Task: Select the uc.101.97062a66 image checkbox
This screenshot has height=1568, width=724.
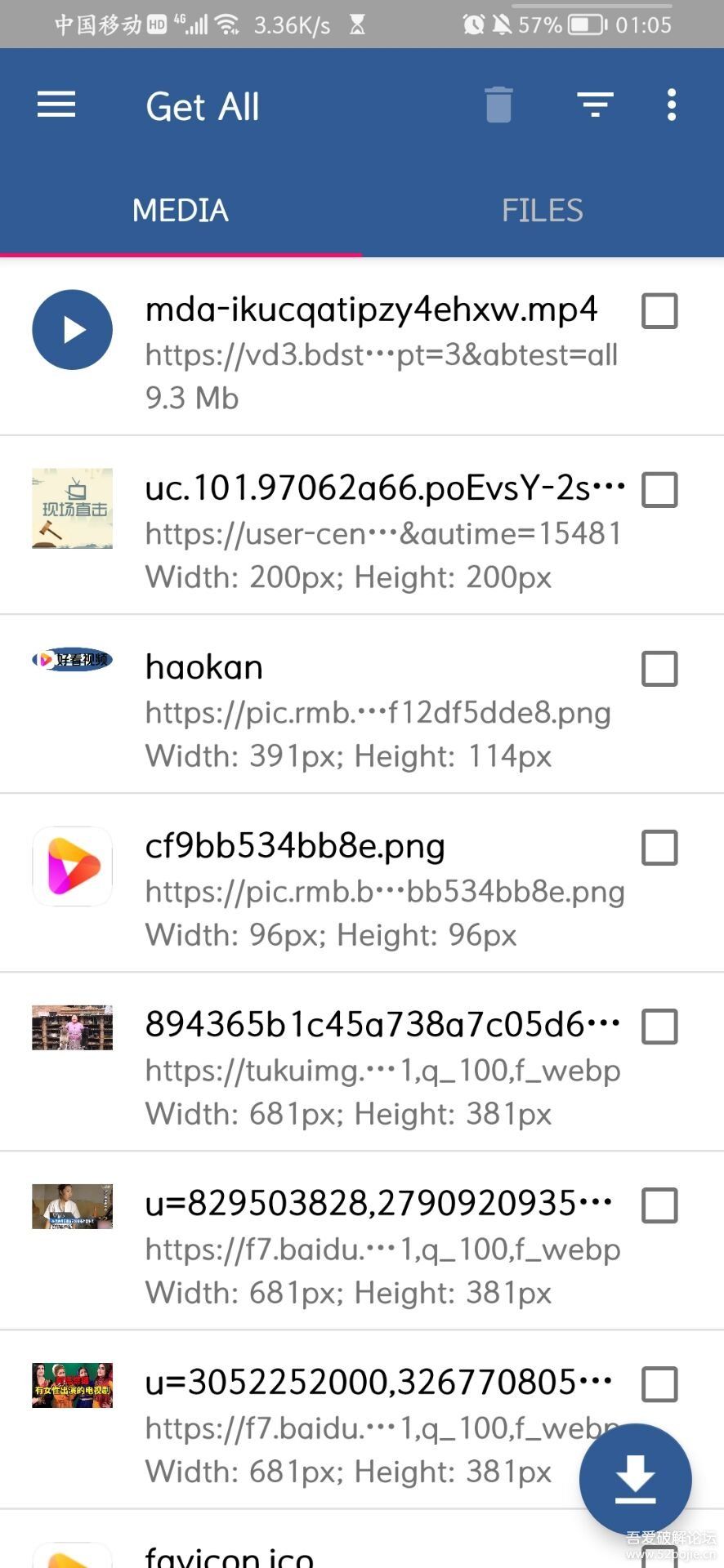Action: [659, 490]
